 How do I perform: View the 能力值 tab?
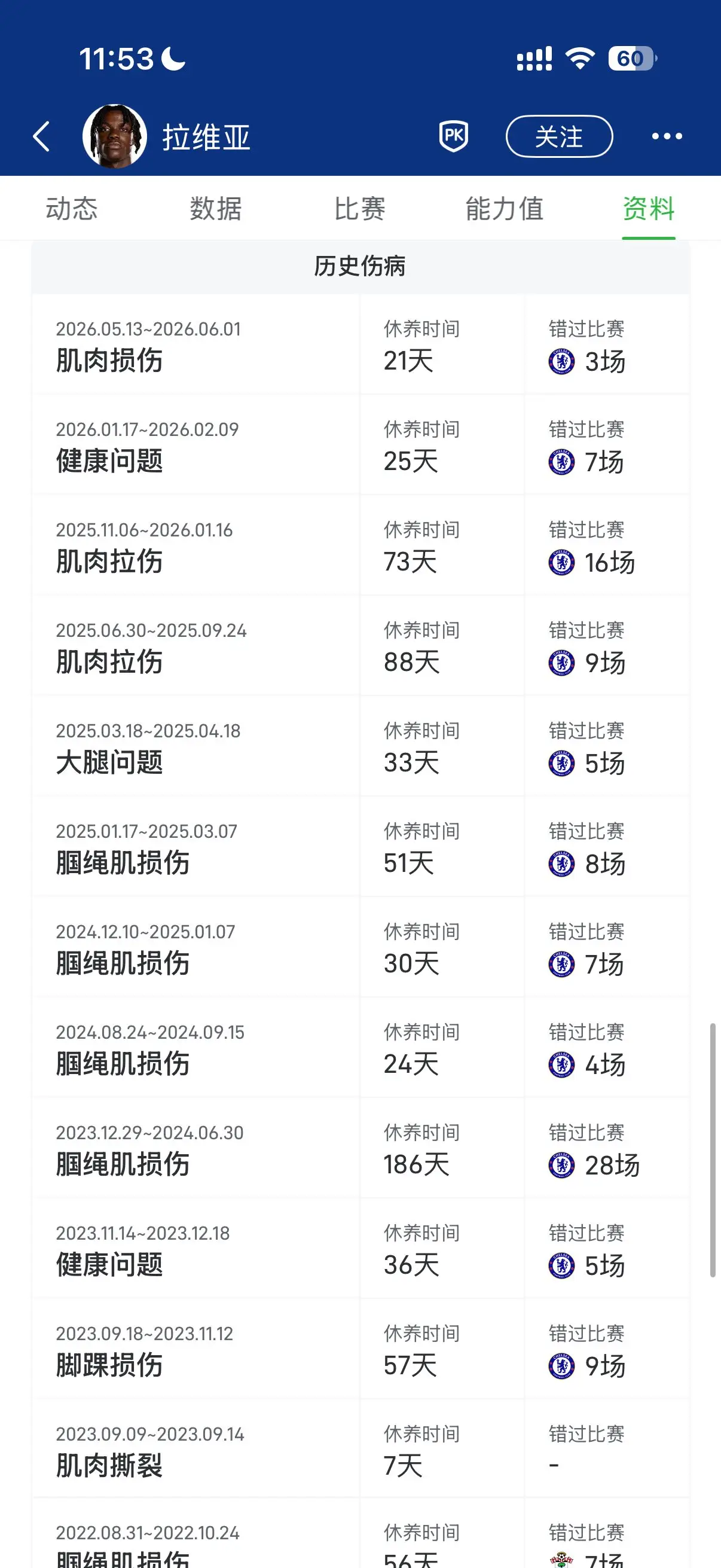click(x=505, y=209)
